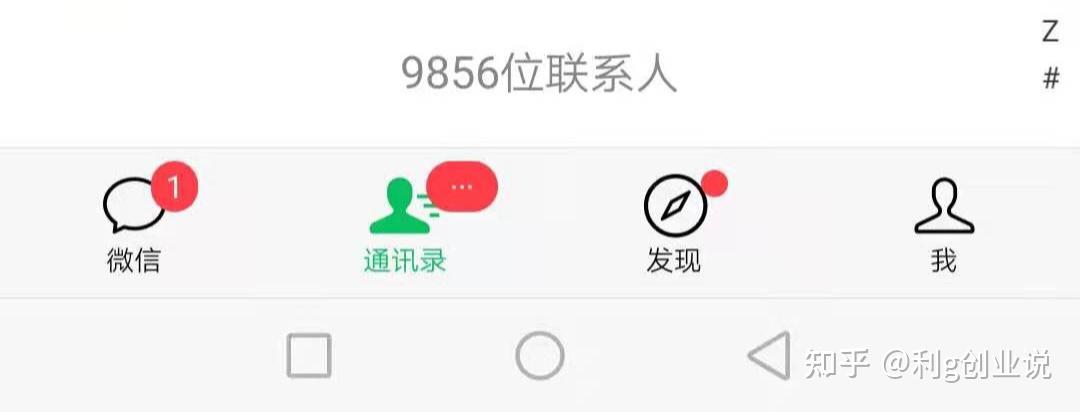
Task: Go to home screen via circle button
Action: 540,356
